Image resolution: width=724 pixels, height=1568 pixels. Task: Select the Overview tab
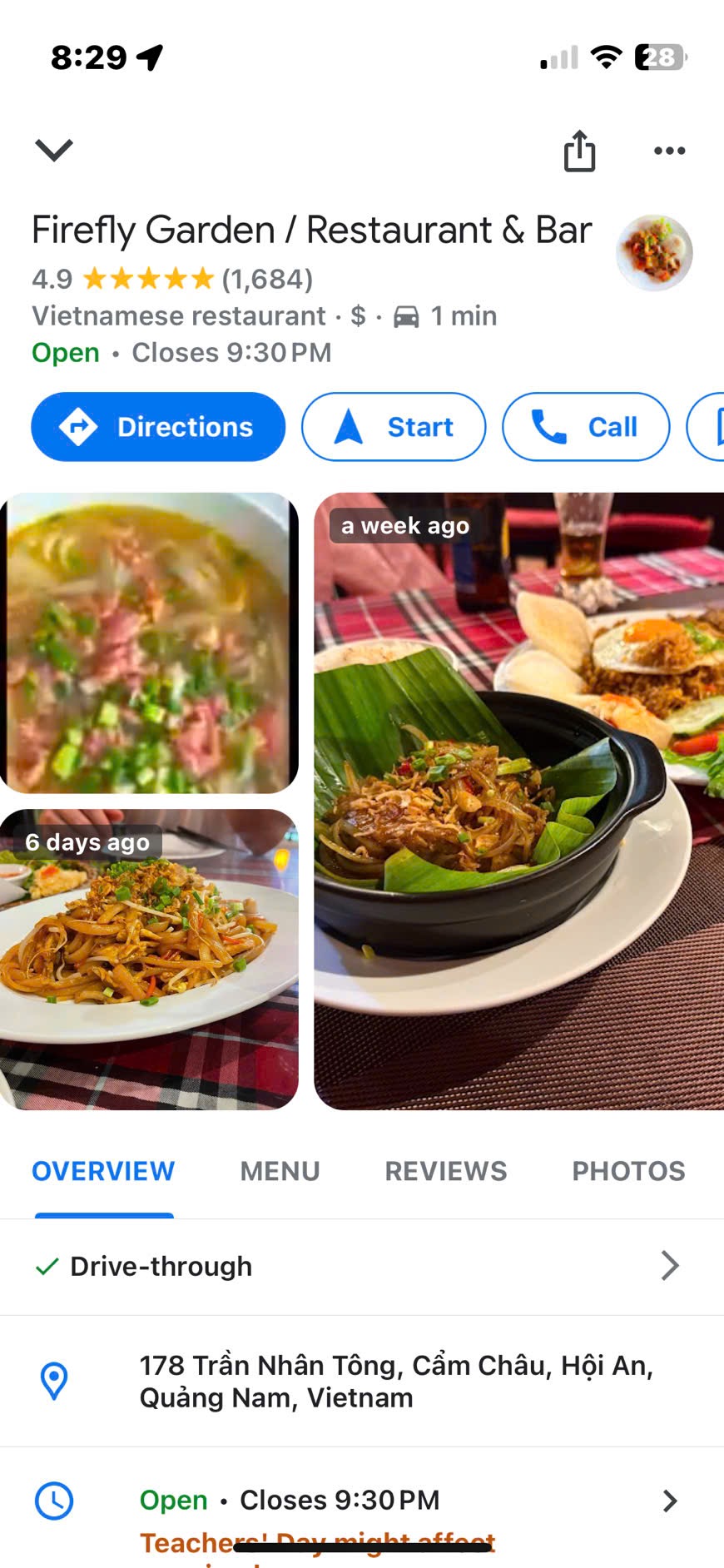coord(103,1171)
